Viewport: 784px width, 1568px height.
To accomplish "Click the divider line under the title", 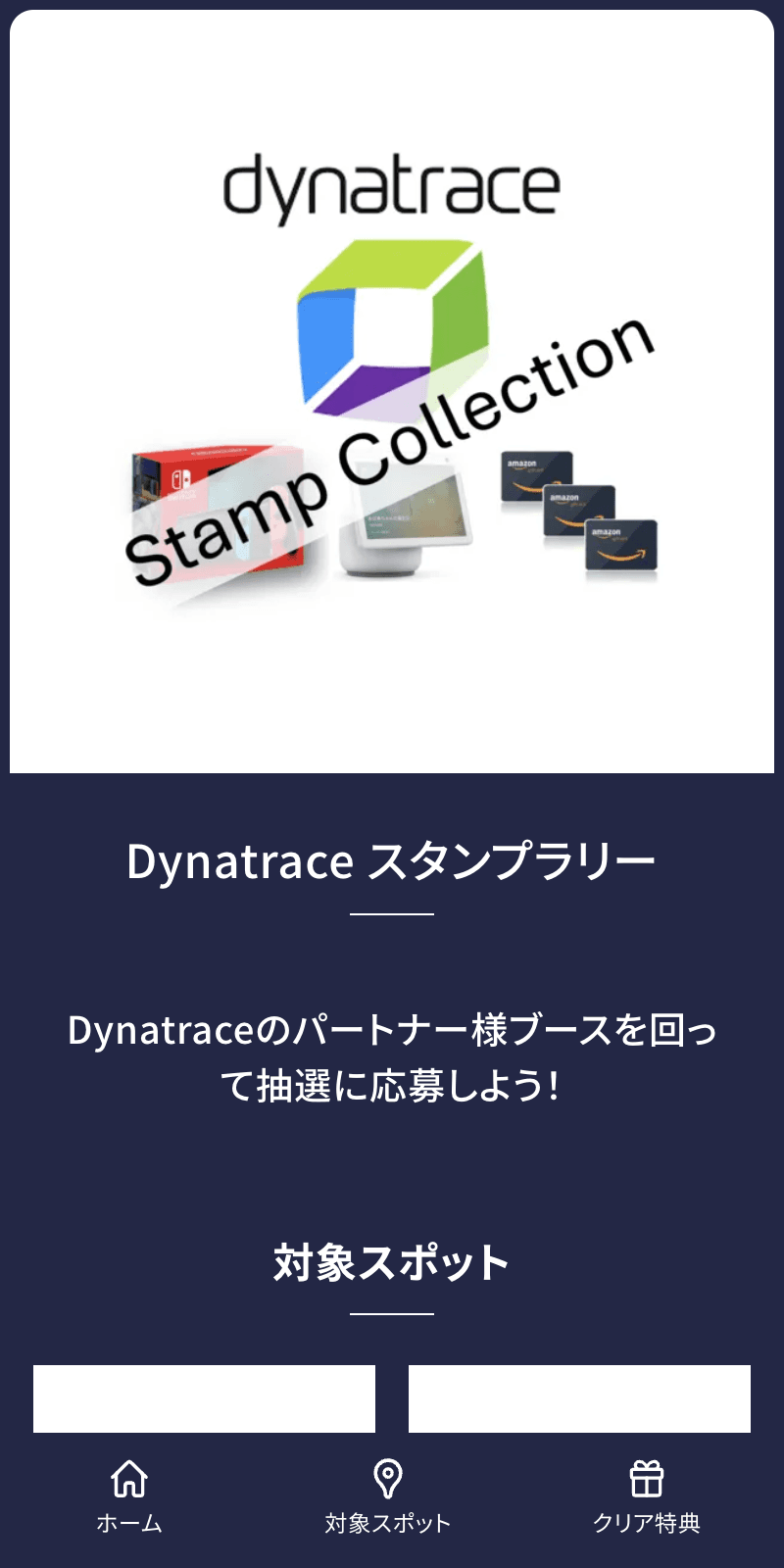I will pyautogui.click(x=392, y=915).
